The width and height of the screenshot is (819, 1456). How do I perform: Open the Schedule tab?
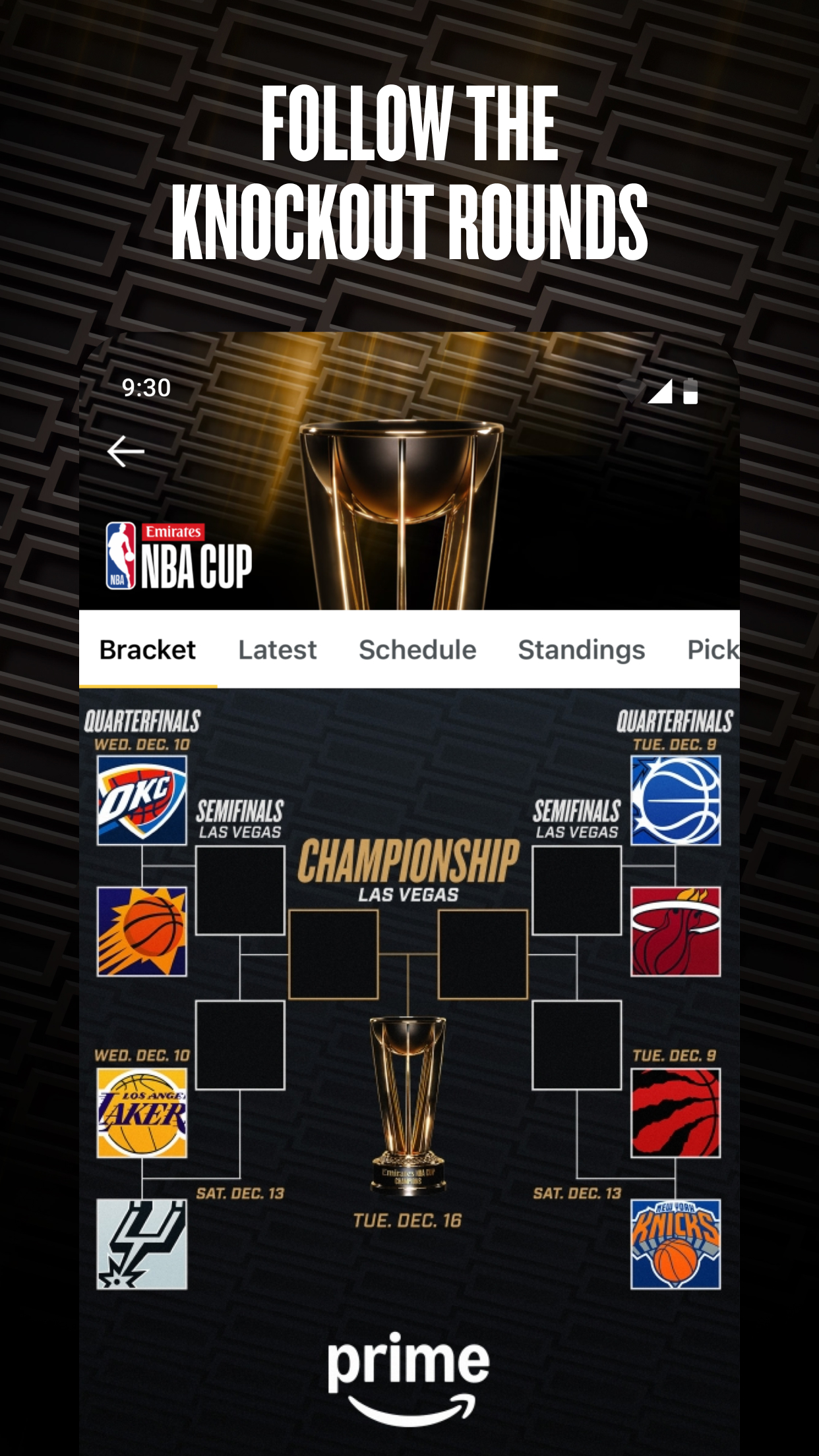417,650
